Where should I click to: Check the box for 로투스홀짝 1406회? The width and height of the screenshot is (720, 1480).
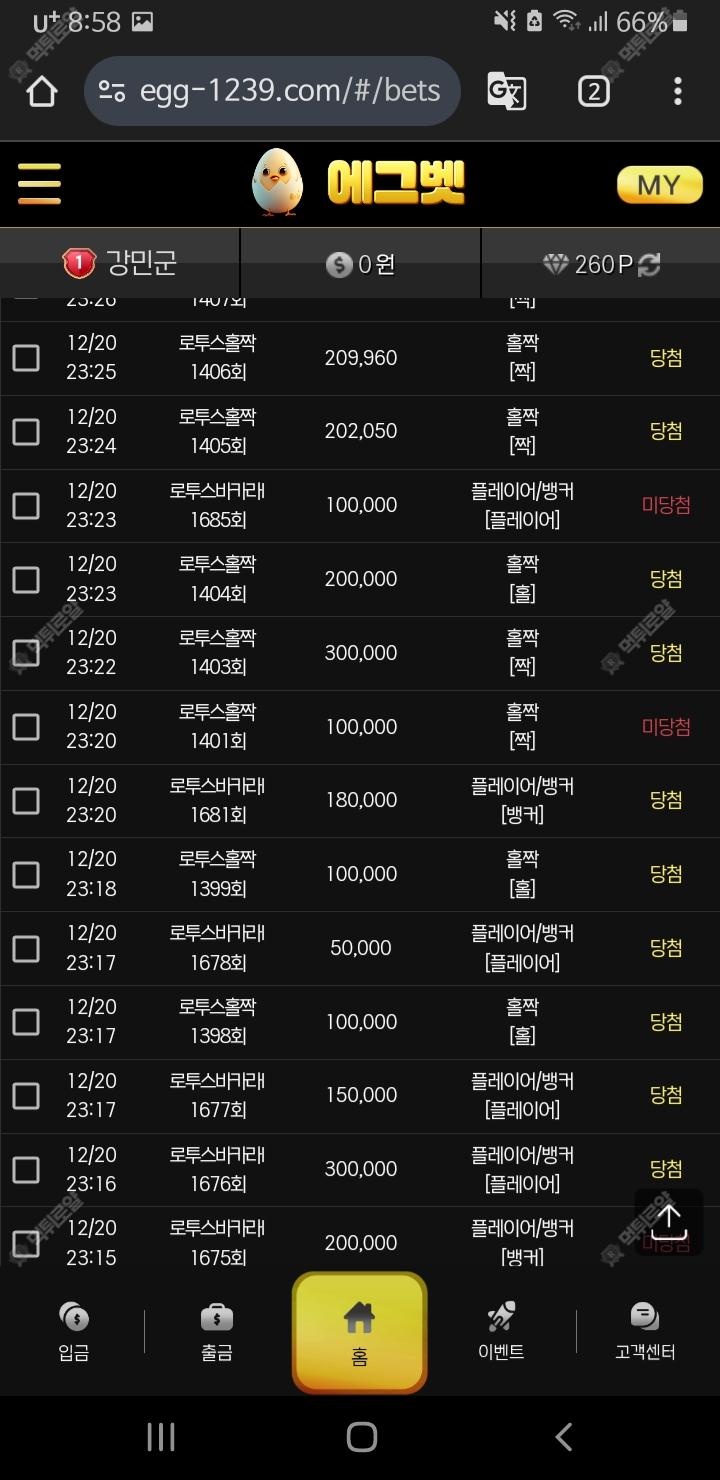[x=26, y=358]
